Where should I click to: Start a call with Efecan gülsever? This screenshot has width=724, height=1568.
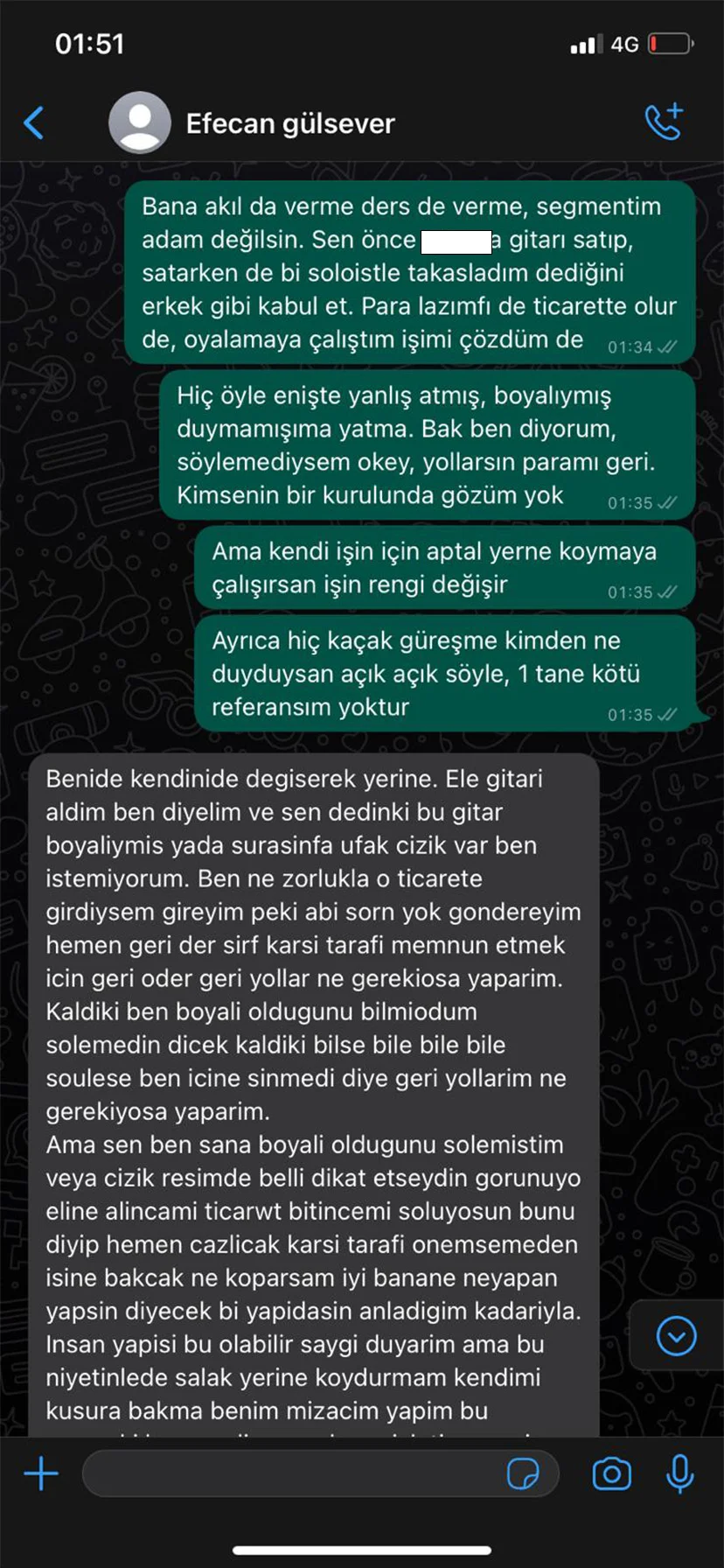(664, 122)
